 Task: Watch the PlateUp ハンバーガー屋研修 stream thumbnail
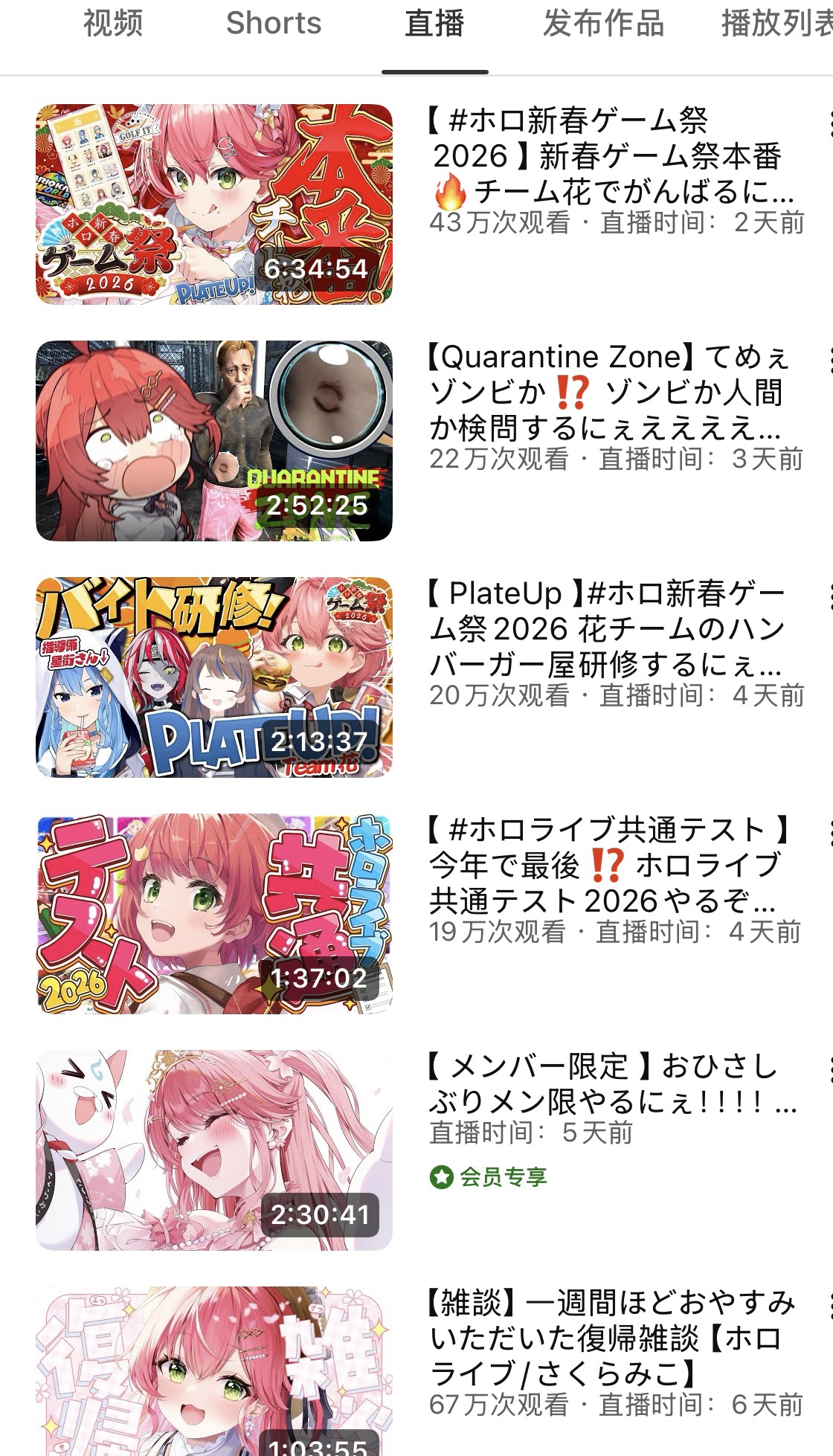214,677
